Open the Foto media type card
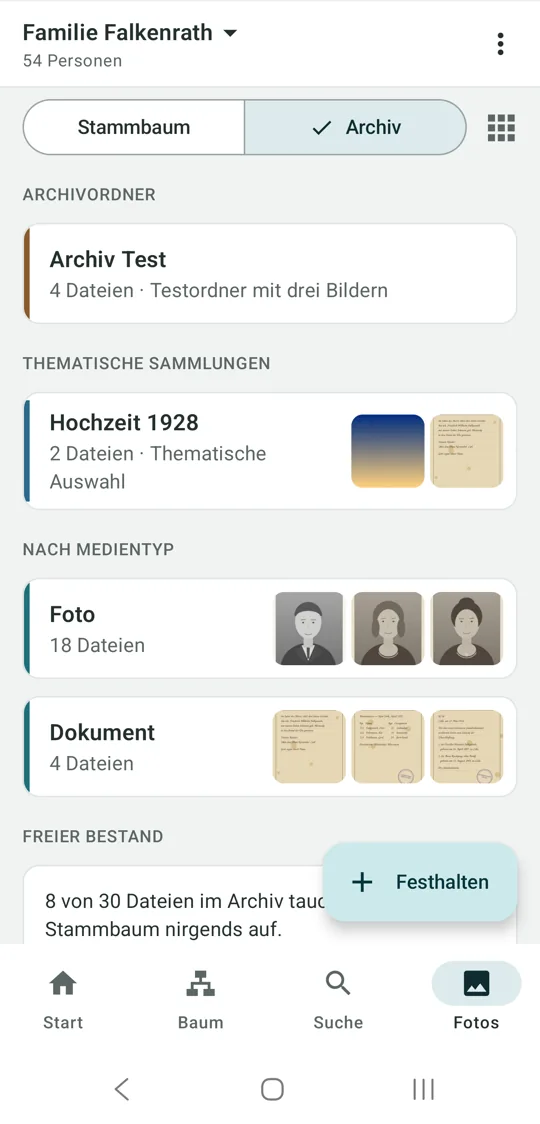540x1124 pixels. point(270,628)
